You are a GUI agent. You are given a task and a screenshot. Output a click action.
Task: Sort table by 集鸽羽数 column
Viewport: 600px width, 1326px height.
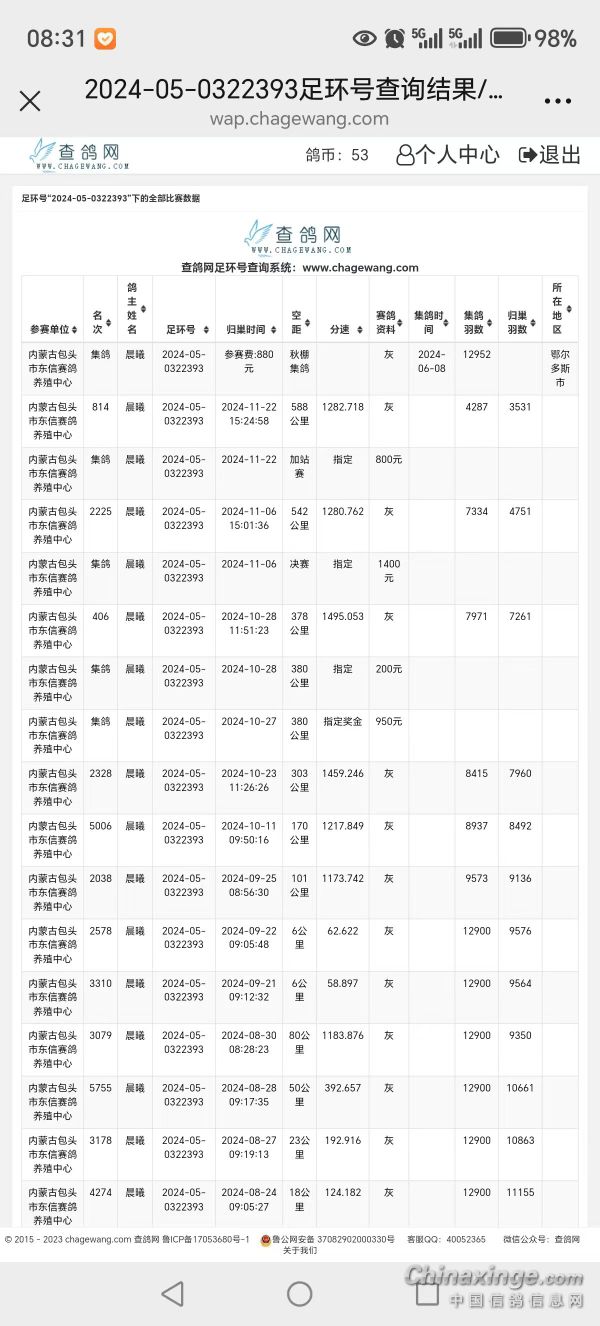click(x=476, y=320)
